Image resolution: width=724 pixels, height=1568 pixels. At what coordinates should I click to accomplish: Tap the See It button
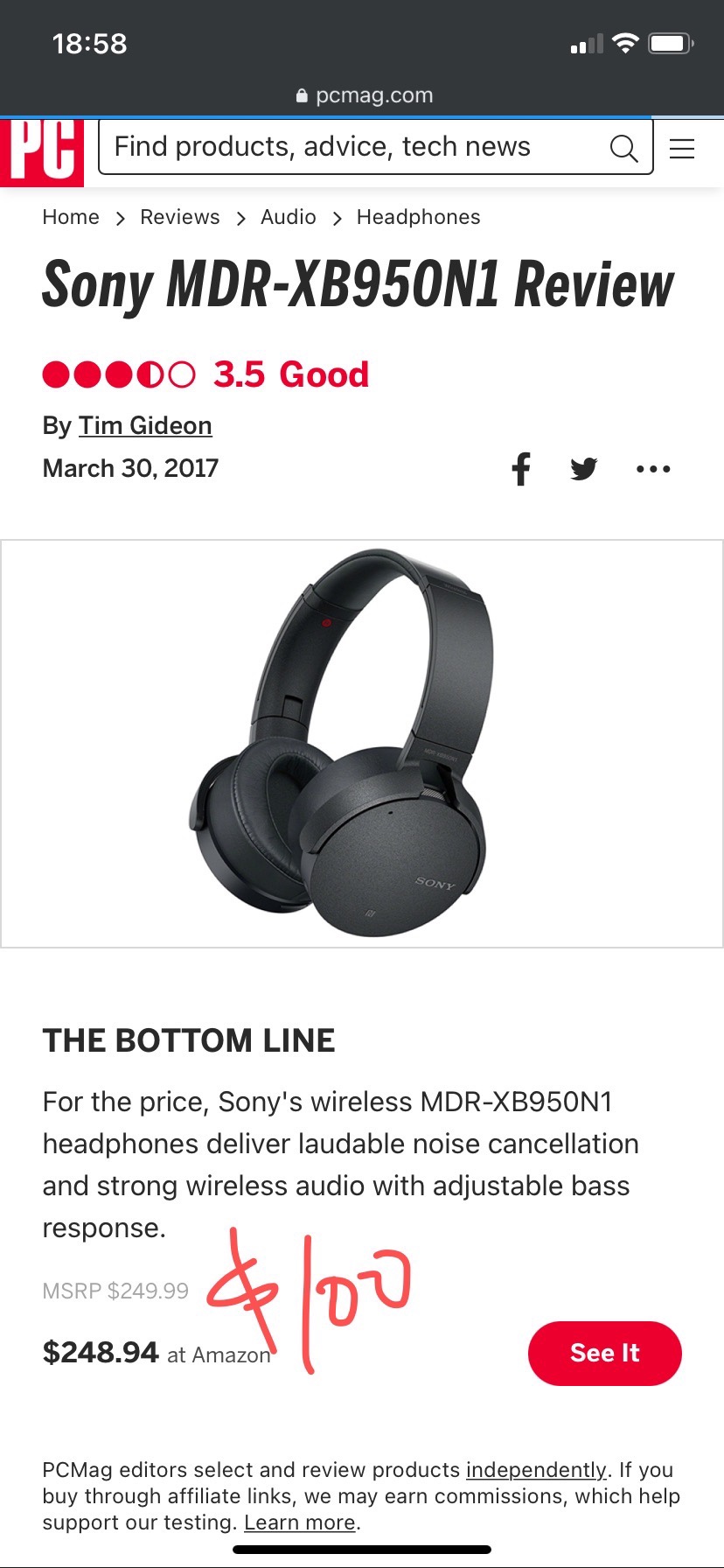[x=604, y=1353]
